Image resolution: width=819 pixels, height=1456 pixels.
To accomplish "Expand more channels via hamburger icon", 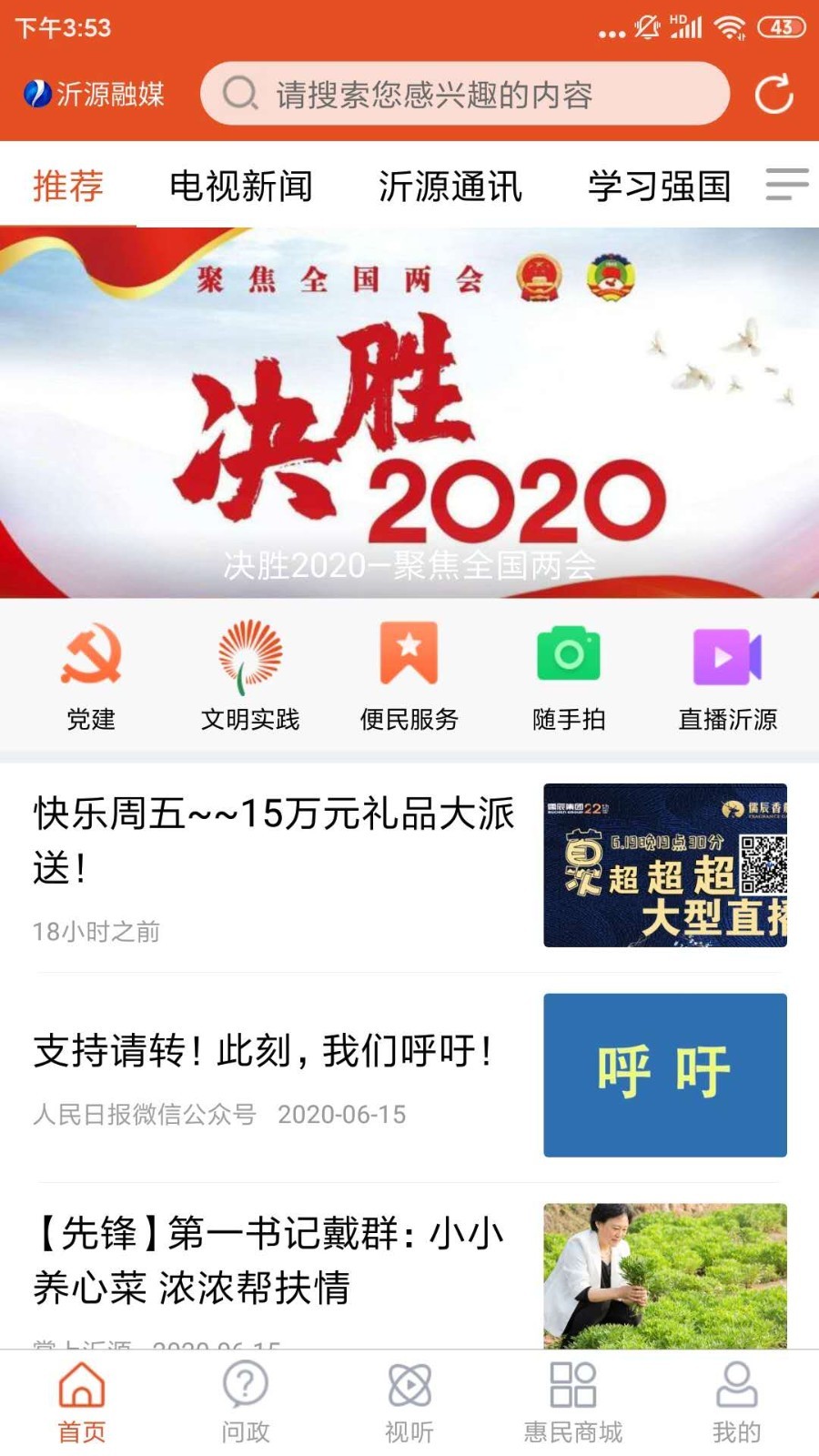I will pos(784,187).
